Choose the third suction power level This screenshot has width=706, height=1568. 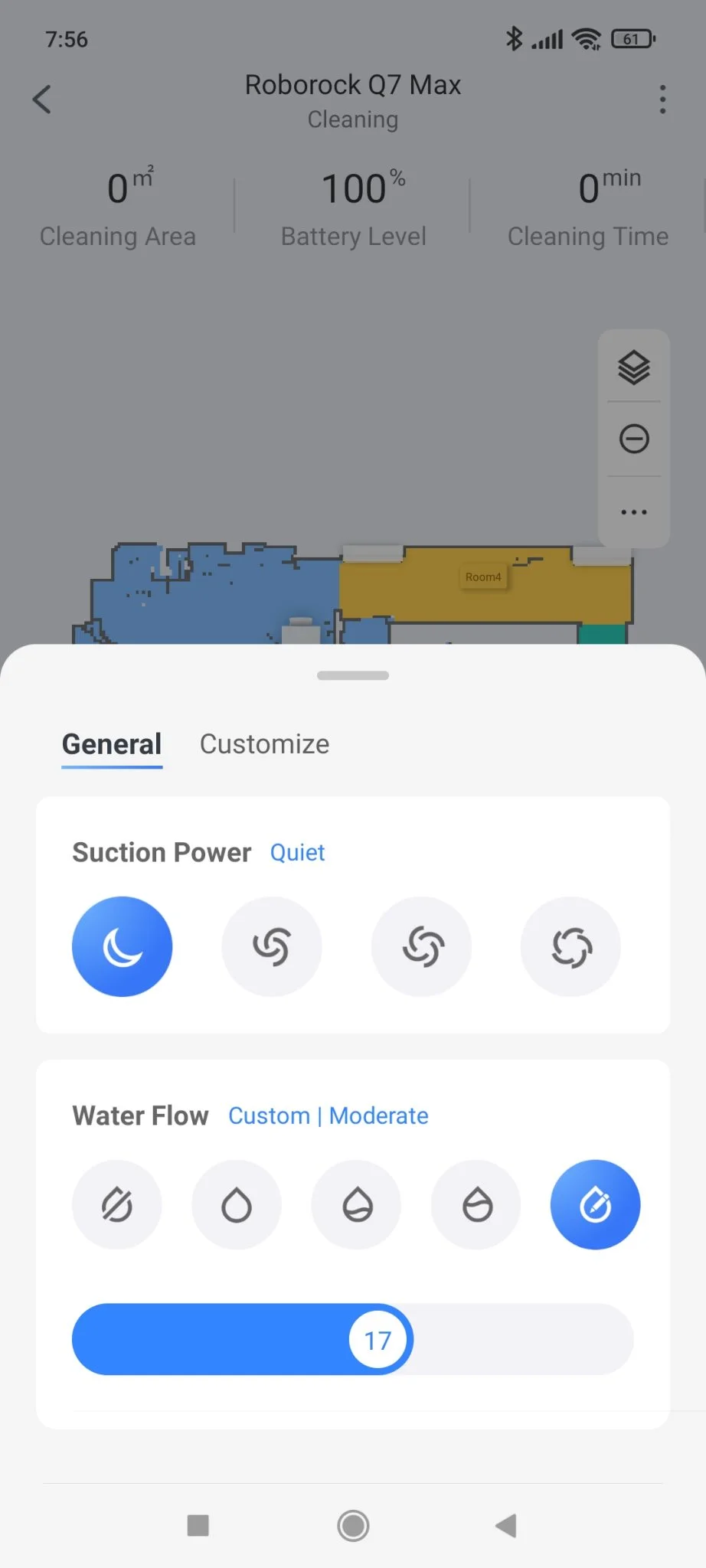click(421, 946)
